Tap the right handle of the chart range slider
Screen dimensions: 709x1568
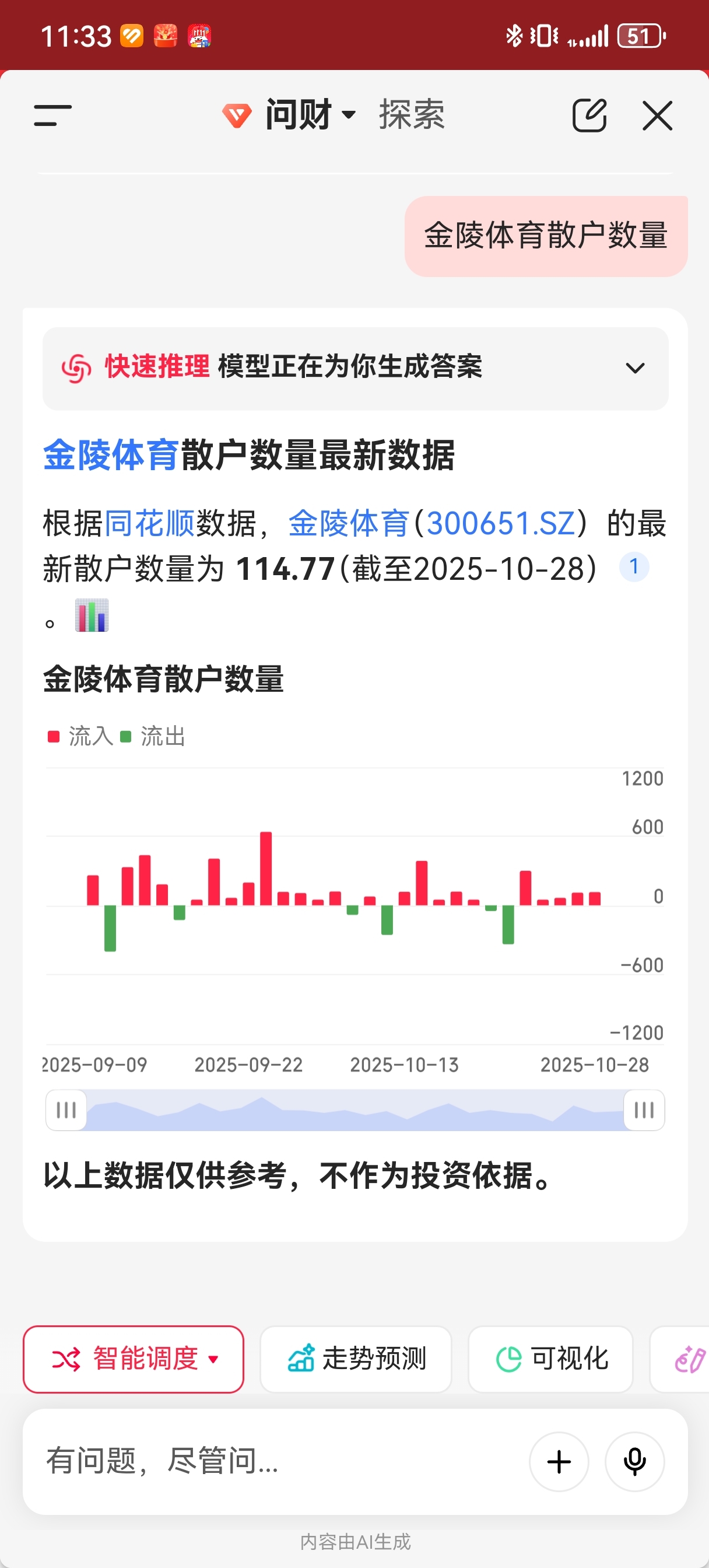[x=643, y=1109]
